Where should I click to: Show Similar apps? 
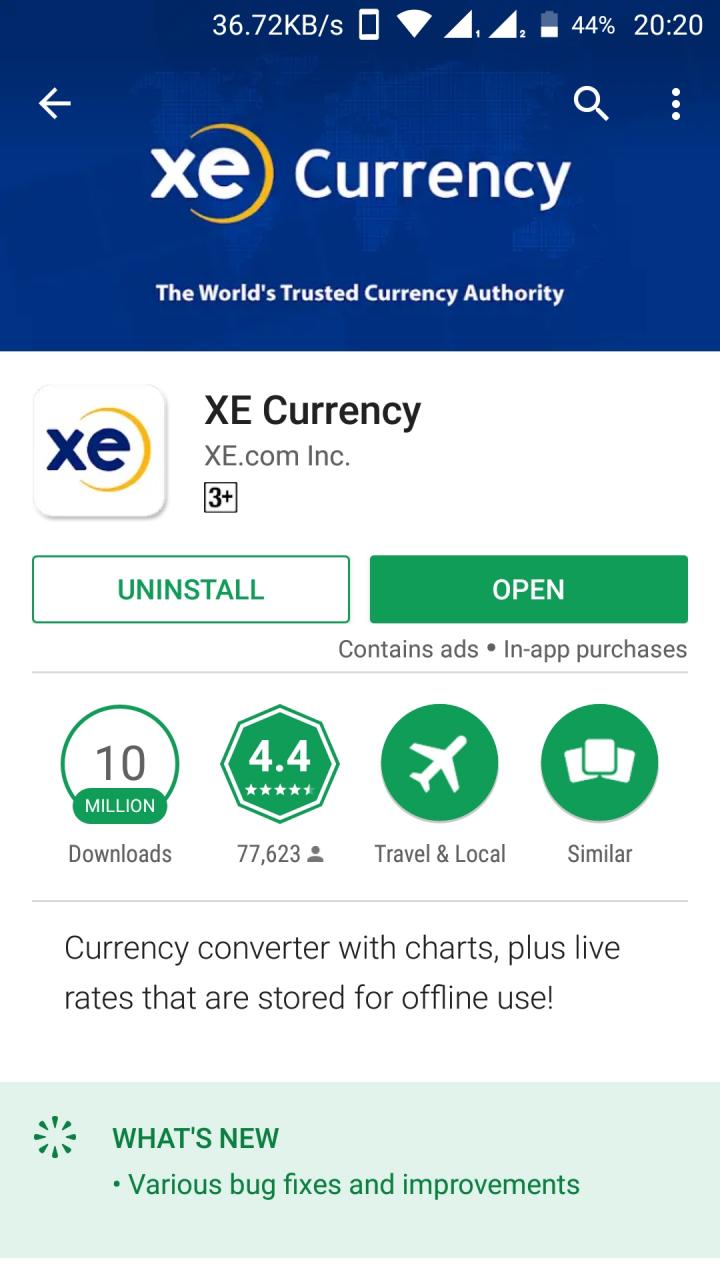pos(600,764)
